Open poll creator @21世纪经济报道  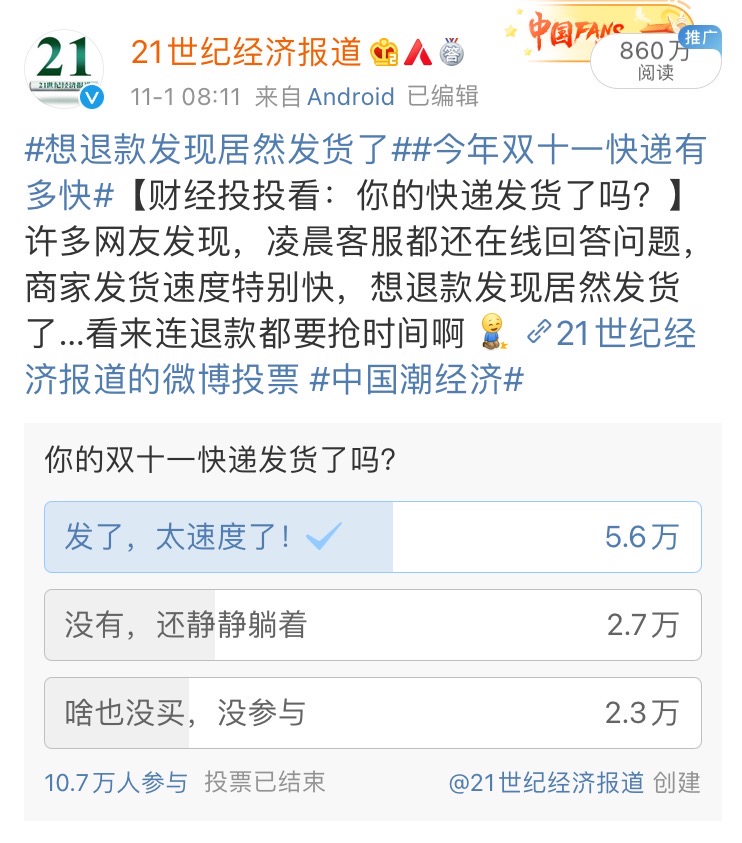click(546, 782)
